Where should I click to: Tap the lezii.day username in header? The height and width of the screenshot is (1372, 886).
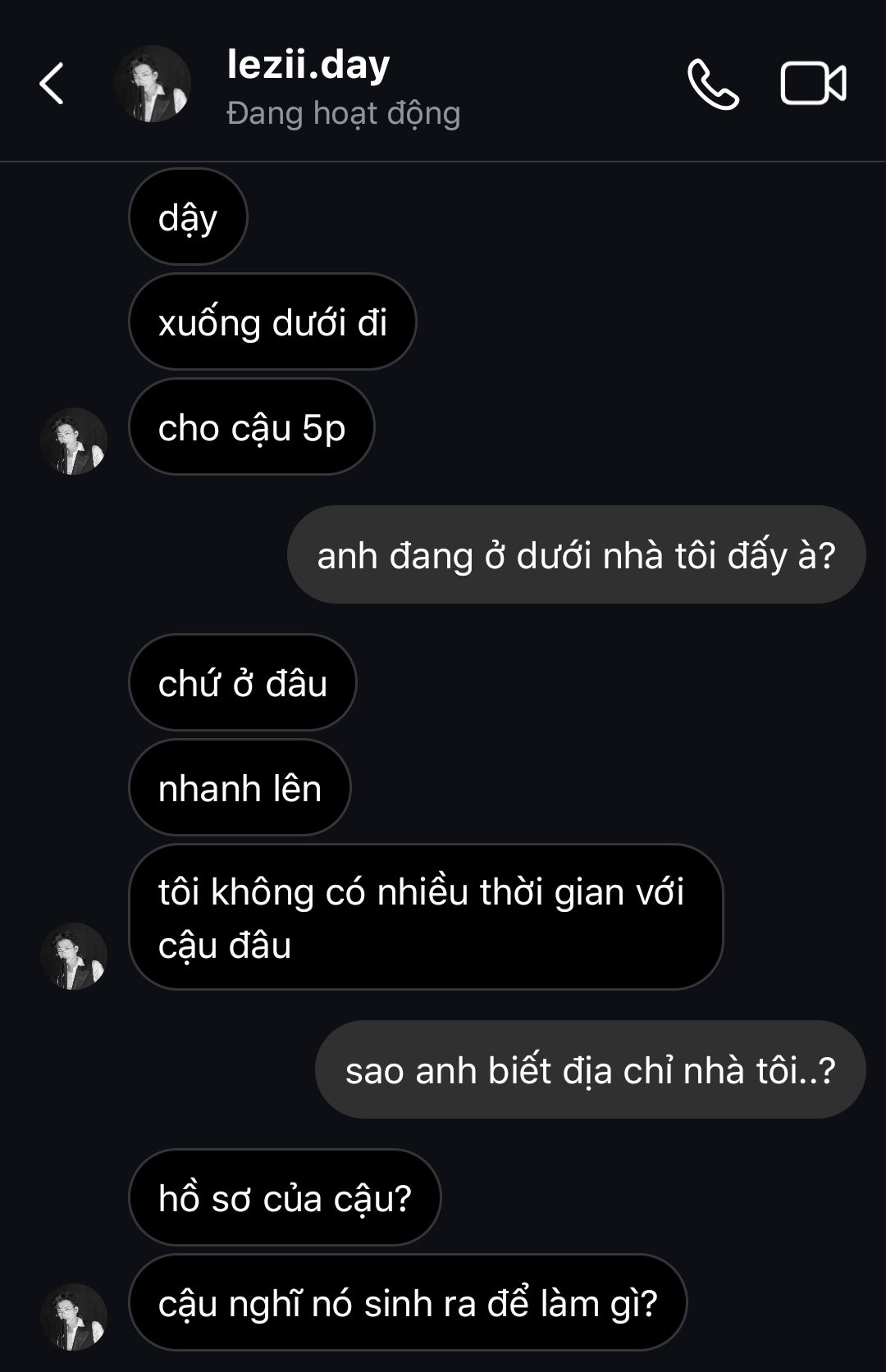click(308, 65)
